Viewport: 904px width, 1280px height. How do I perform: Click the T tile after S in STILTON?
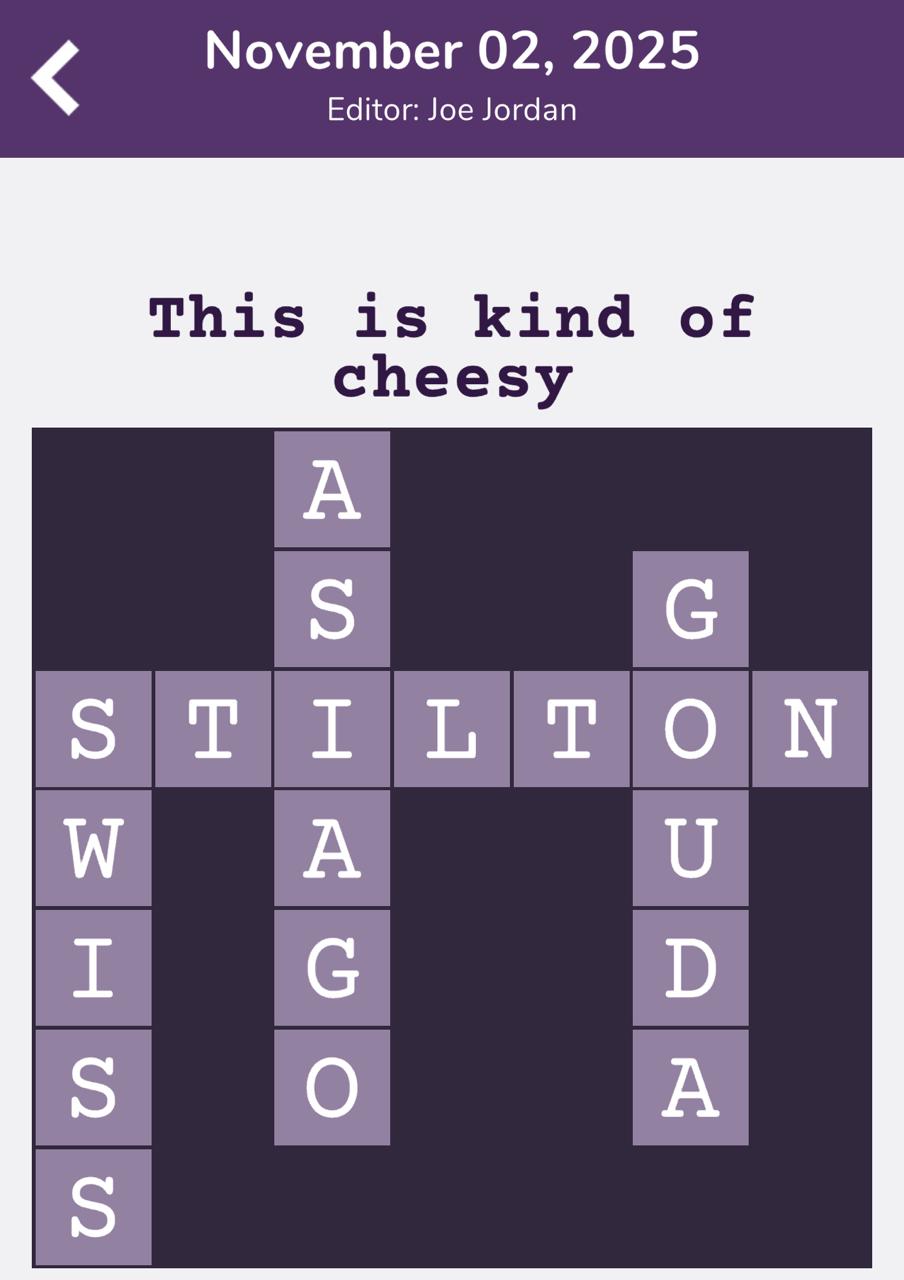[x=212, y=729]
